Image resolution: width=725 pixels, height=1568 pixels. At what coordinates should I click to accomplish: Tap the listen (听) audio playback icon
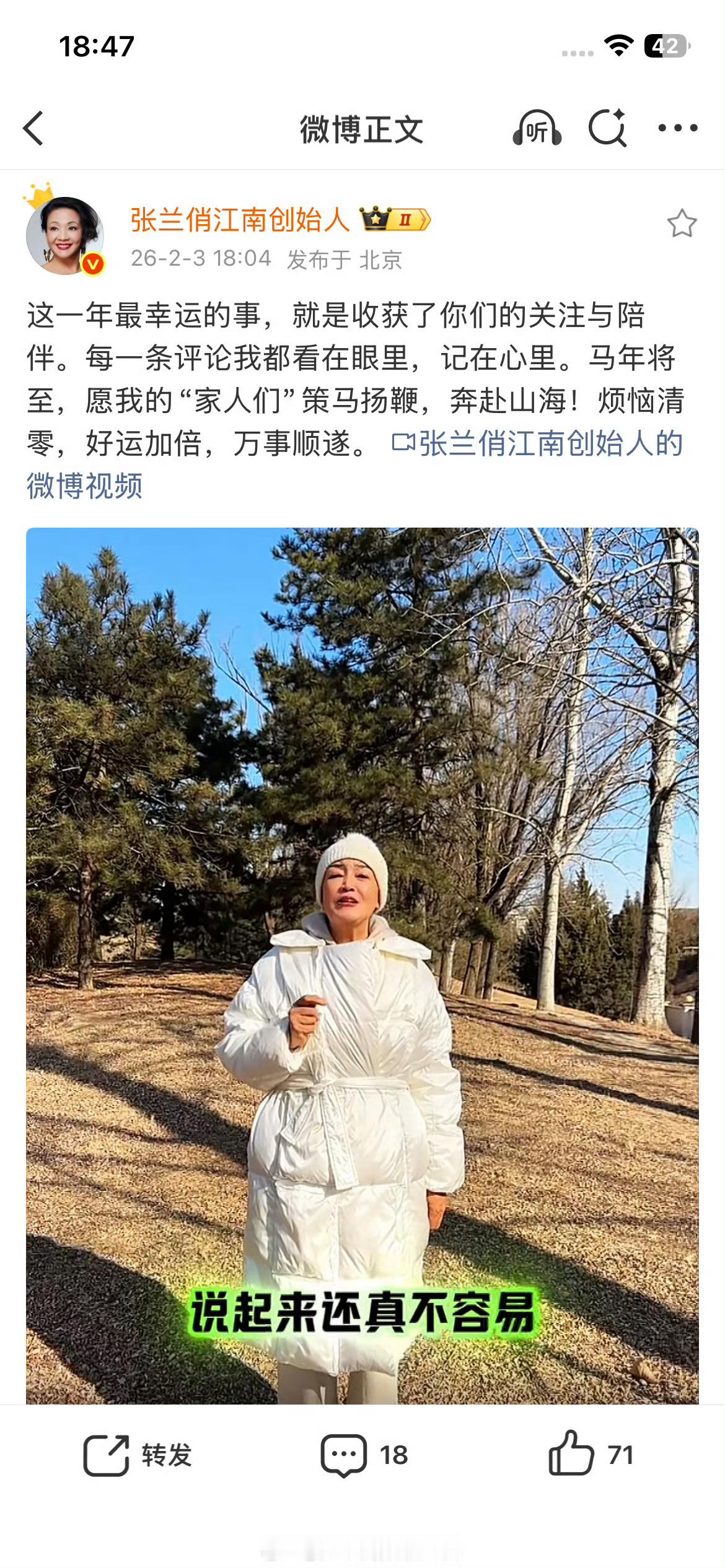click(x=537, y=128)
